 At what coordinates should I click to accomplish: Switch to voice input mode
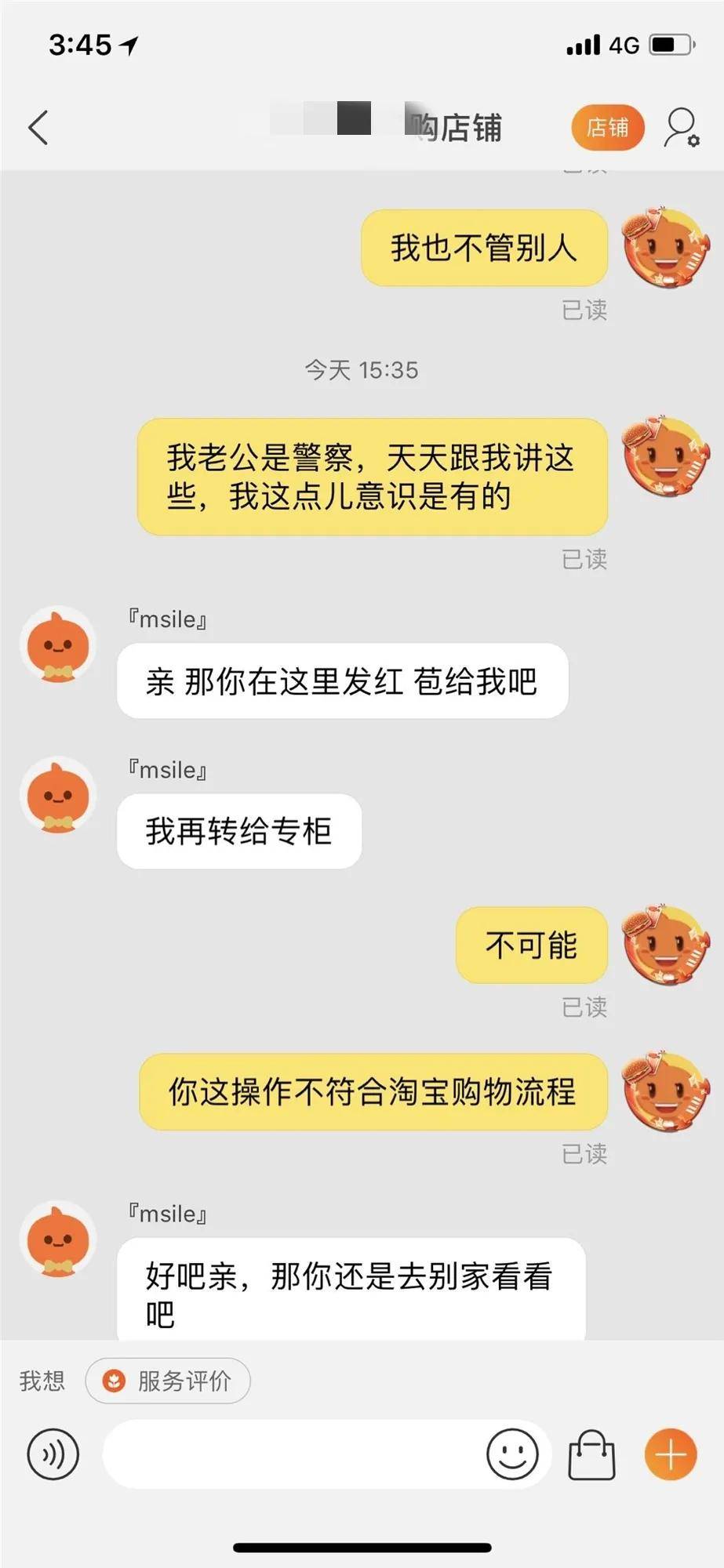click(53, 1454)
